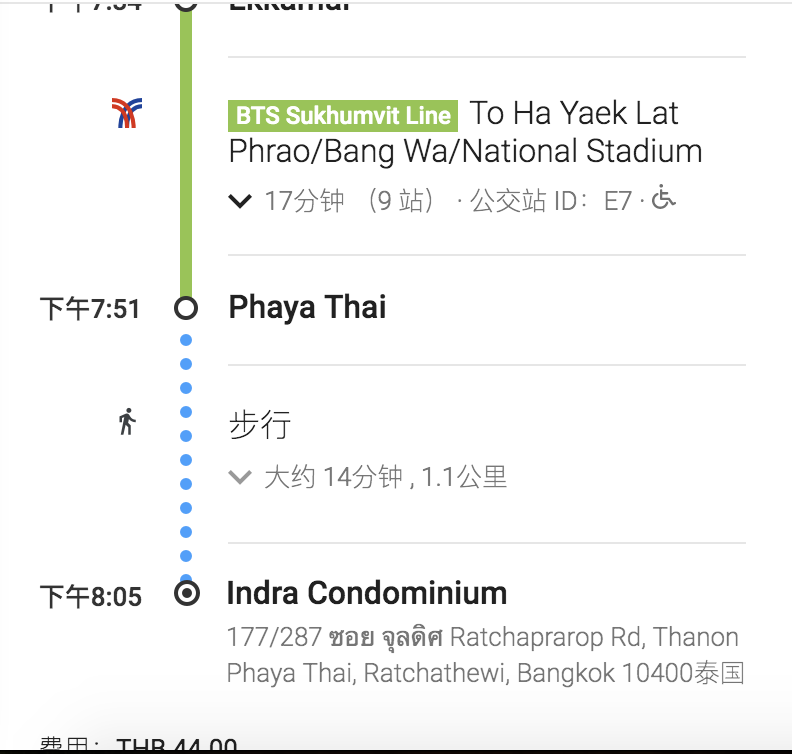Expand the 步行 大约 14分钟 walking details
The height and width of the screenshot is (754, 792).
[239, 477]
